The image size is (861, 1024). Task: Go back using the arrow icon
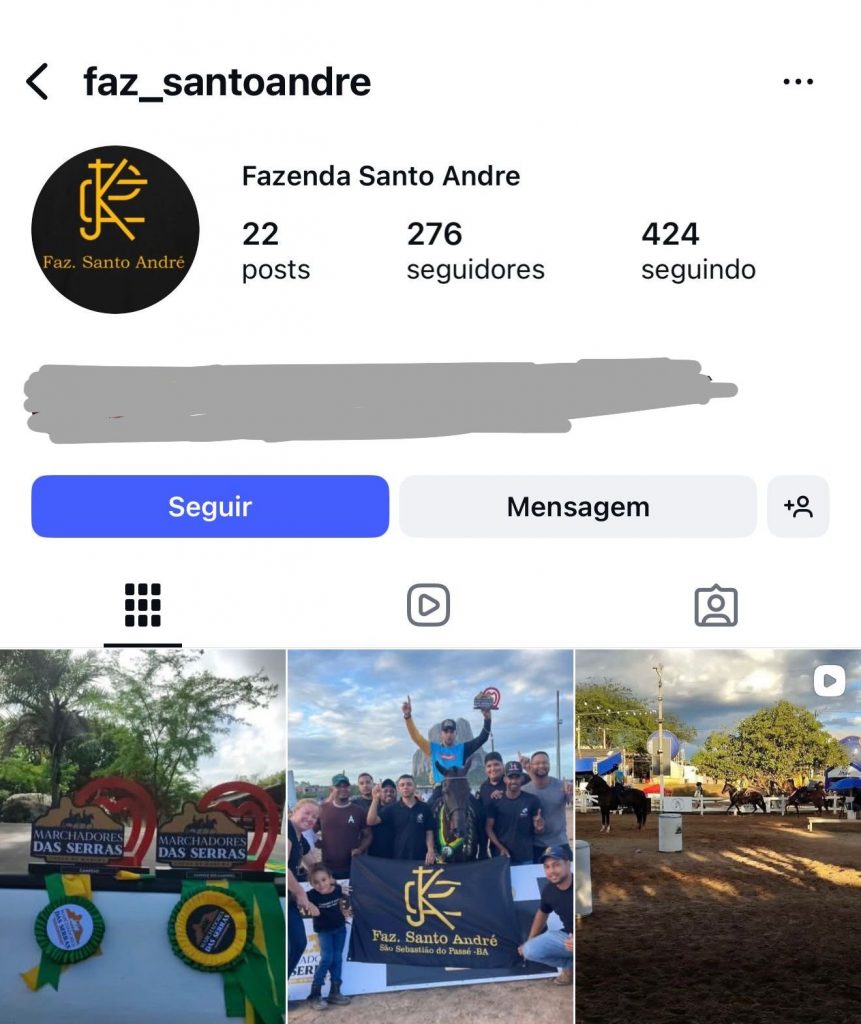pyautogui.click(x=37, y=82)
